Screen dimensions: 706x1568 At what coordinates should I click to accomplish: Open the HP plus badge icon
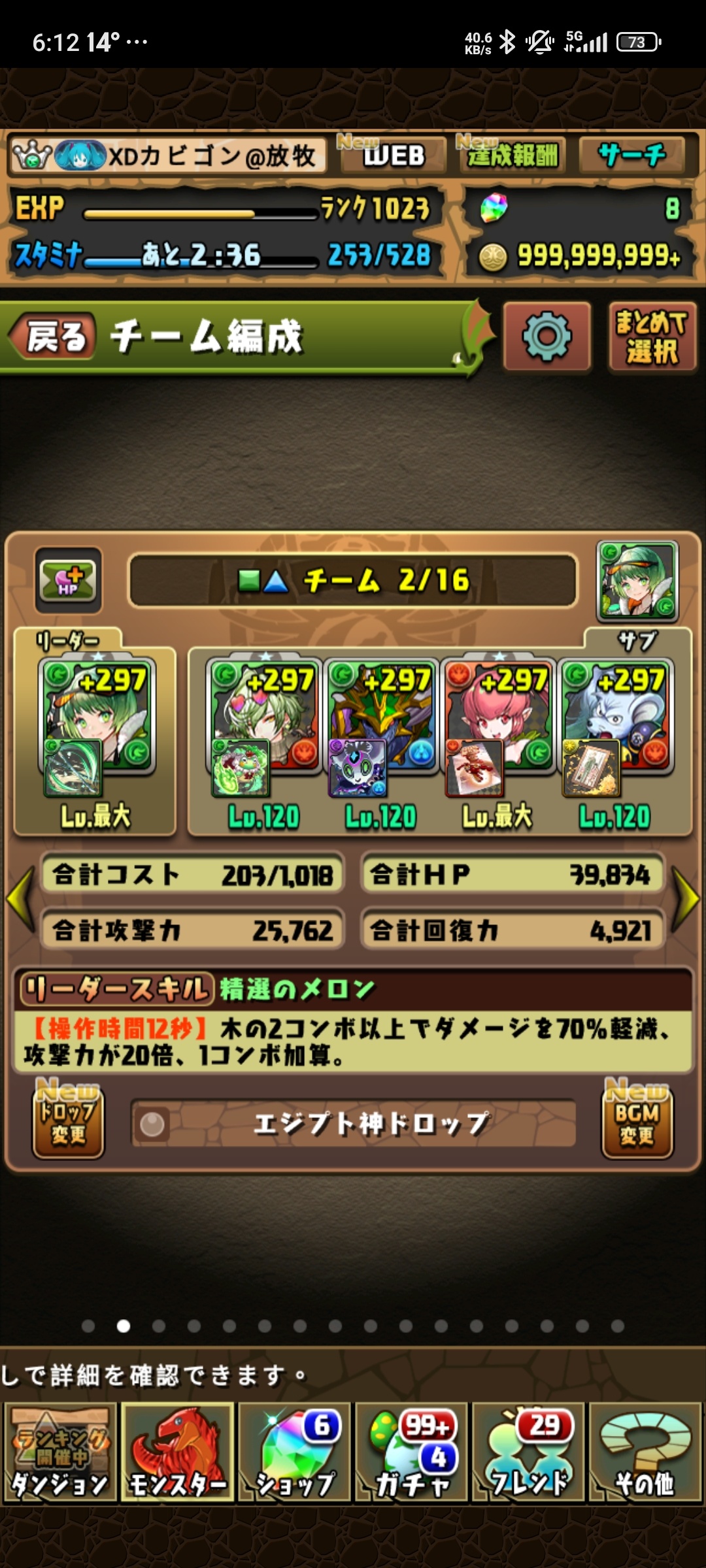68,580
